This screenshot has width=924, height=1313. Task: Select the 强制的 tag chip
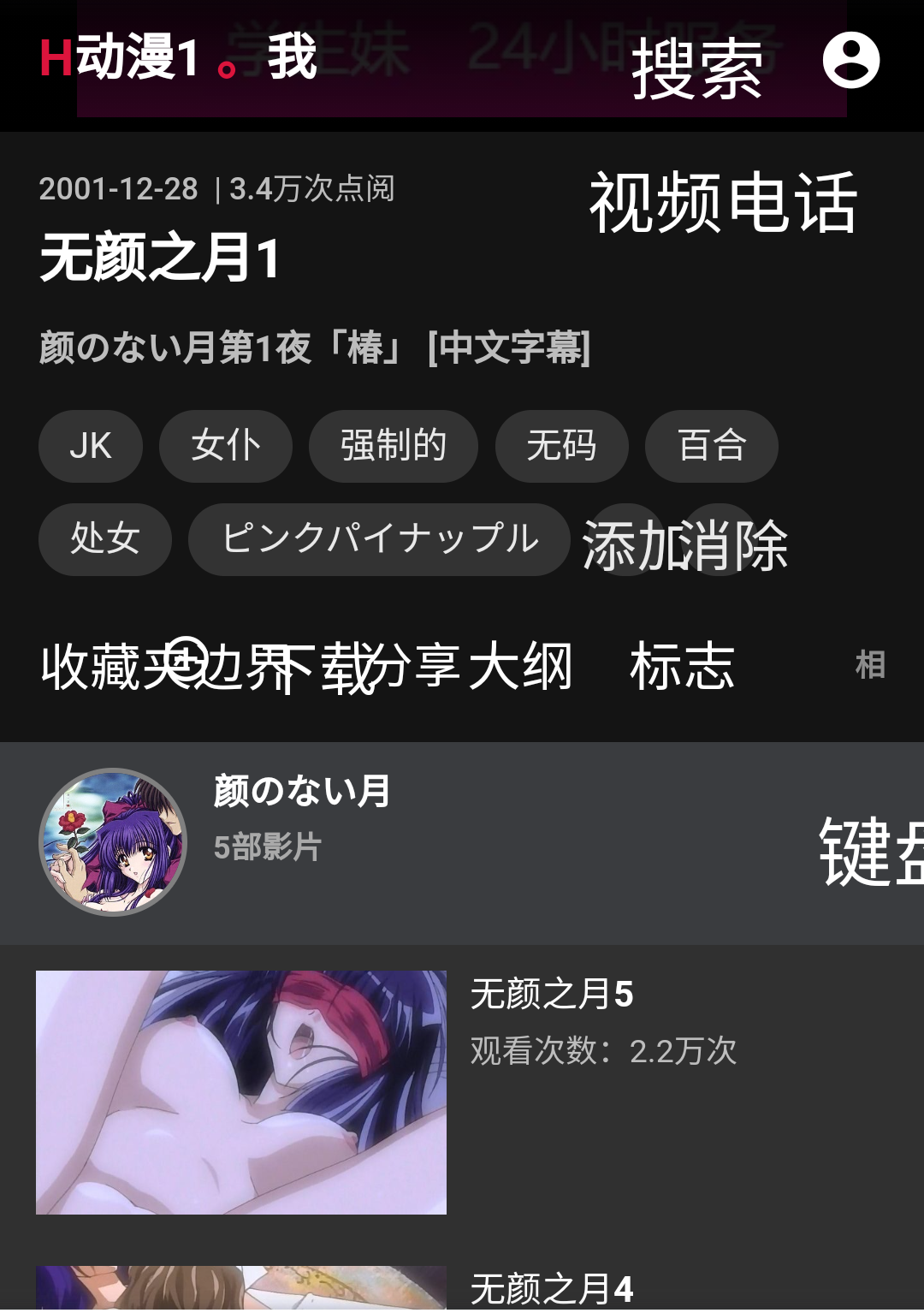point(393,446)
